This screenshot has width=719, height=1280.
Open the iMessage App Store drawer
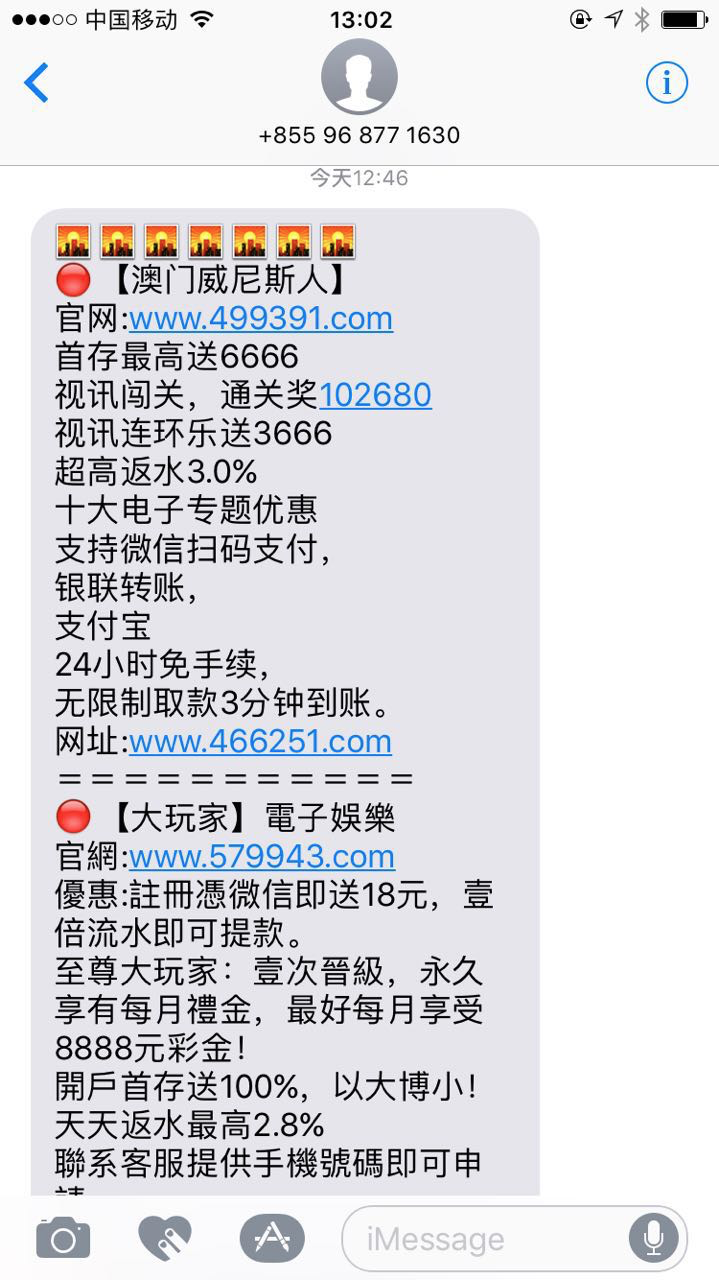coord(272,1240)
